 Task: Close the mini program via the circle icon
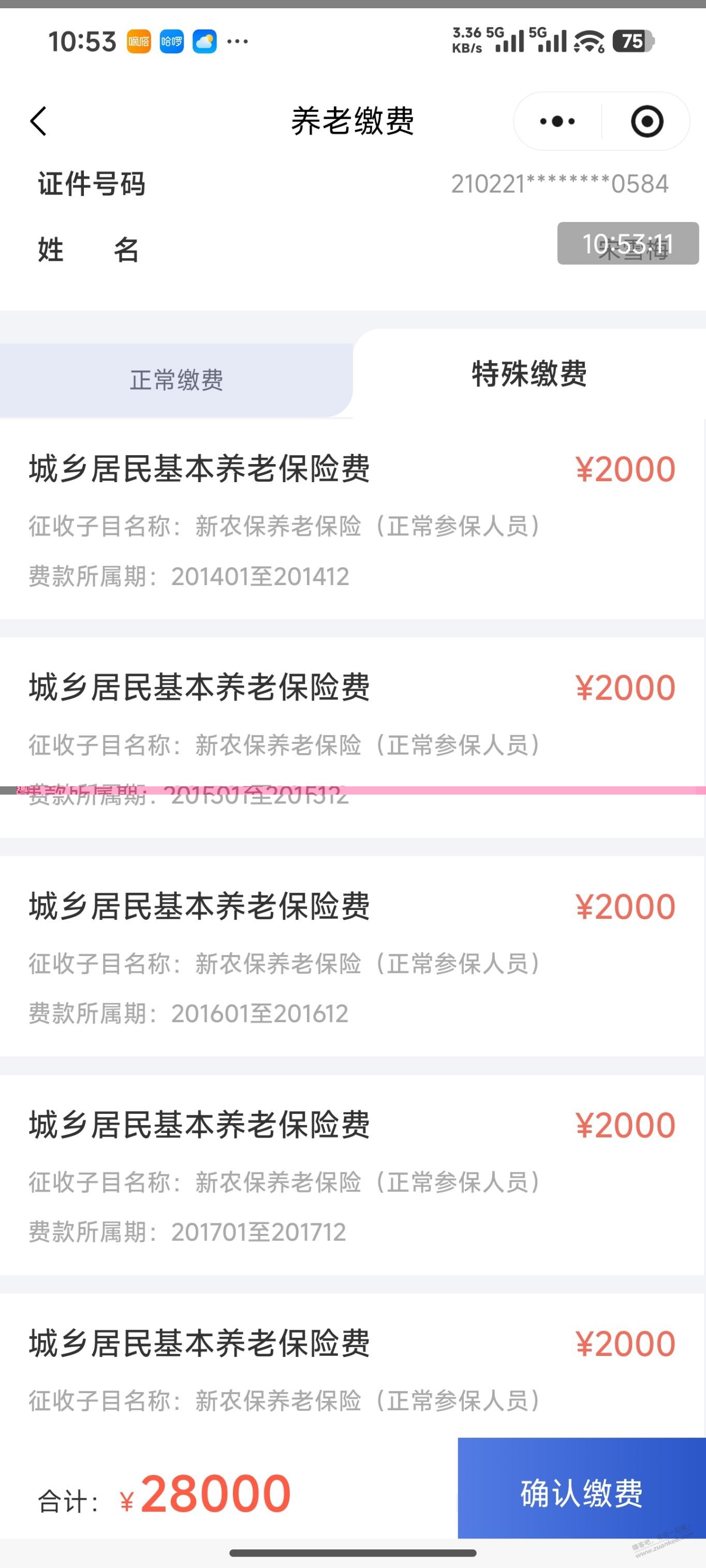click(x=646, y=121)
